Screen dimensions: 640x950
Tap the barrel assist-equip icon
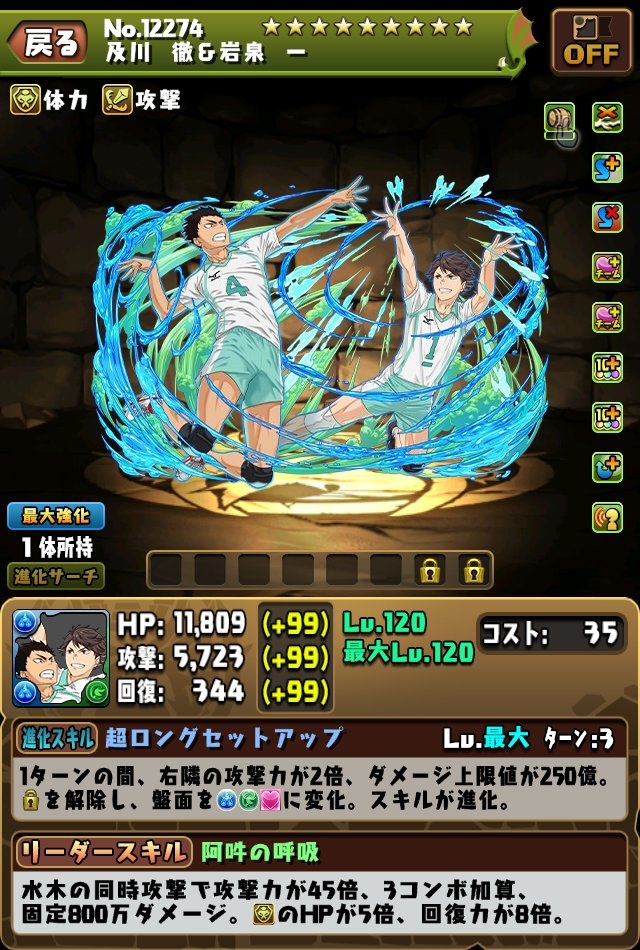(560, 120)
